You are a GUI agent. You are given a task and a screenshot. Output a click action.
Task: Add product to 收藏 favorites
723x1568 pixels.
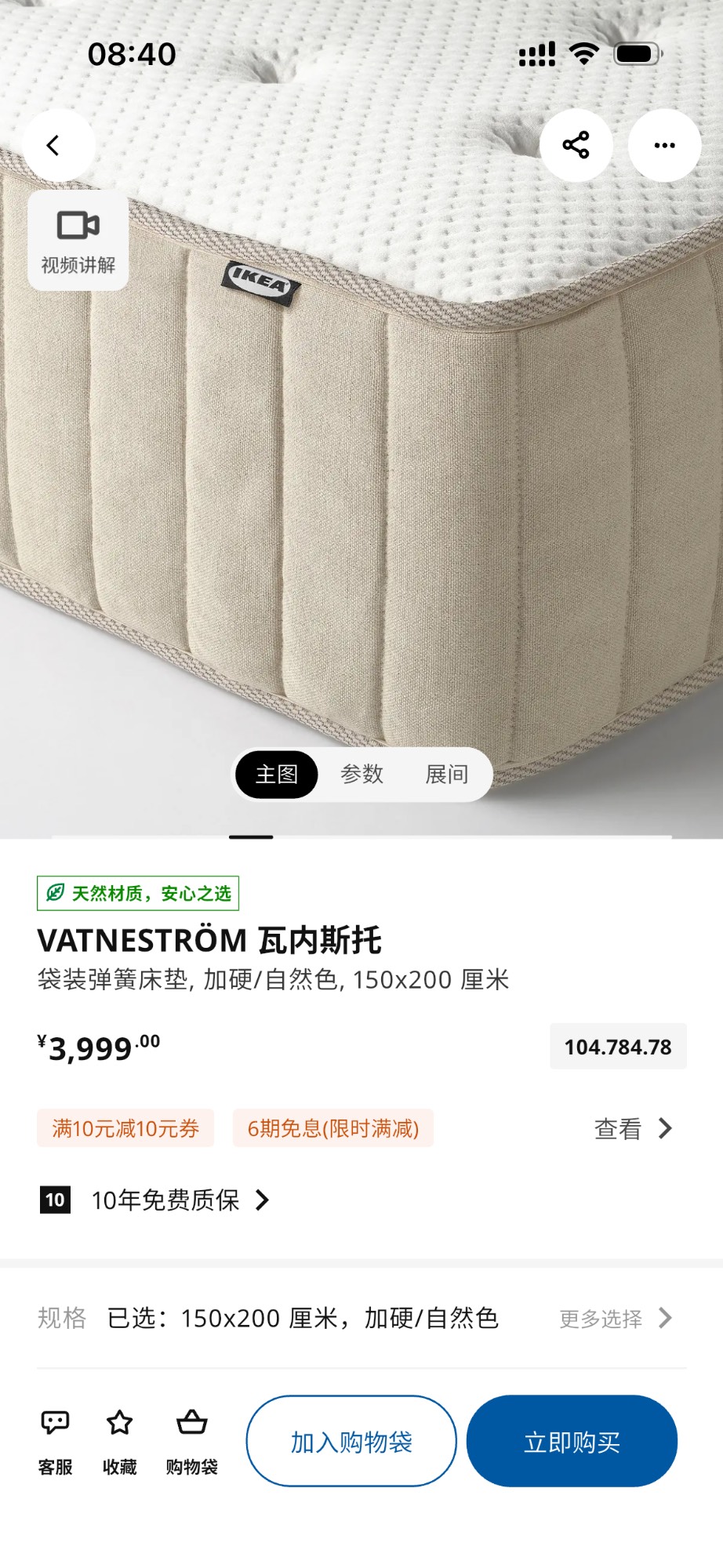119,1441
